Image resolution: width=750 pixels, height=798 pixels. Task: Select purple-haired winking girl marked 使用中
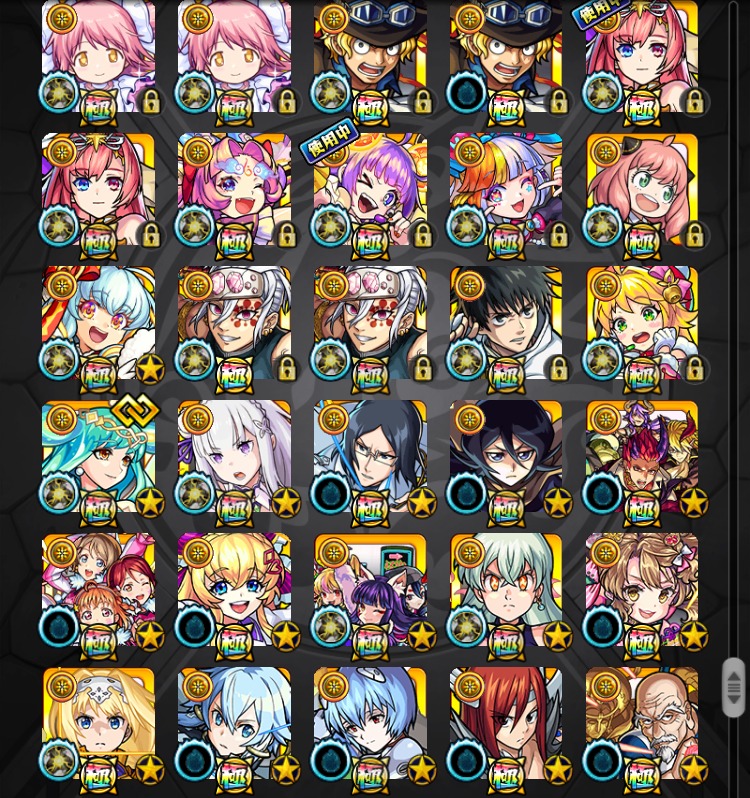click(370, 191)
